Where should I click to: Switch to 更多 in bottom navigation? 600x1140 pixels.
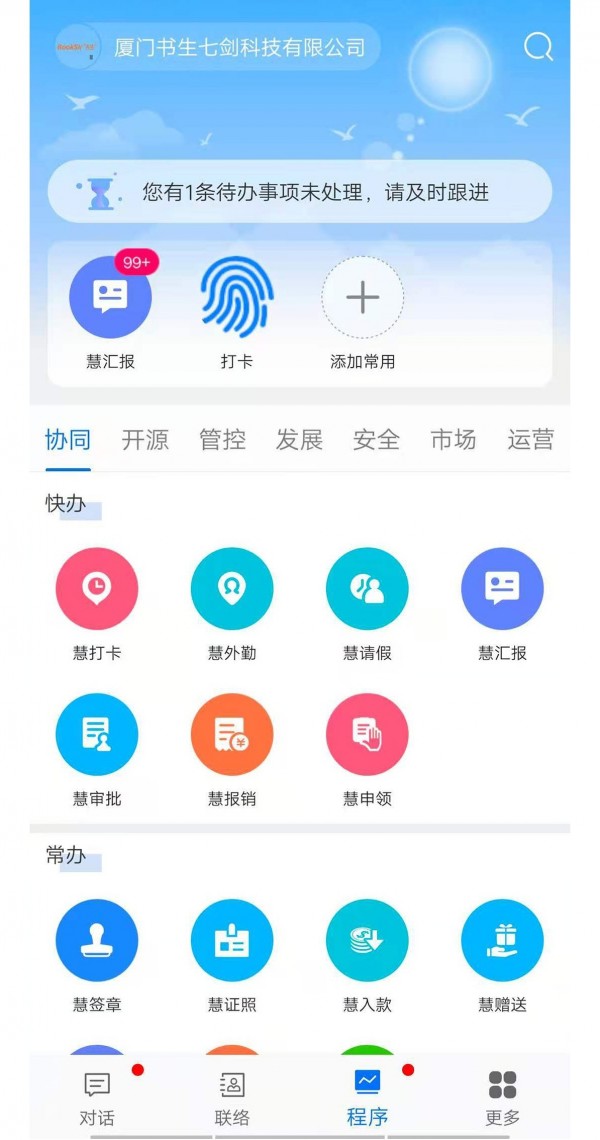pyautogui.click(x=503, y=1098)
